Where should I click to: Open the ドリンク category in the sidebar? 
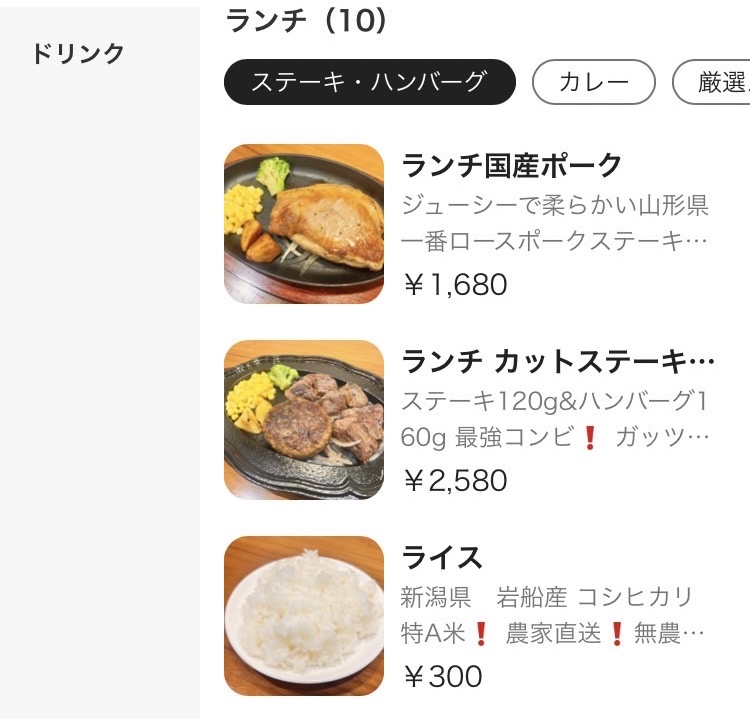pos(78,53)
